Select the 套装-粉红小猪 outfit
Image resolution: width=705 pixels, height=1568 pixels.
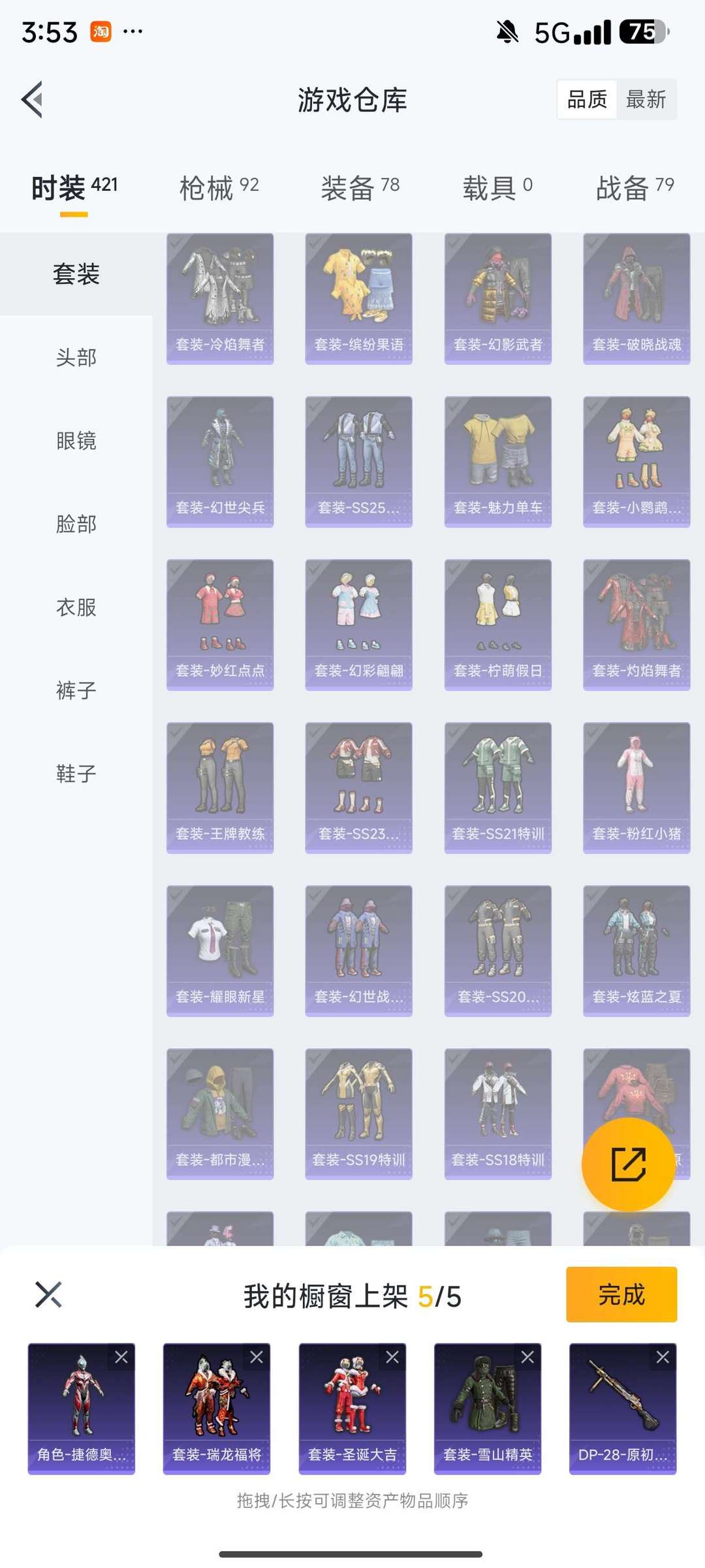[636, 787]
